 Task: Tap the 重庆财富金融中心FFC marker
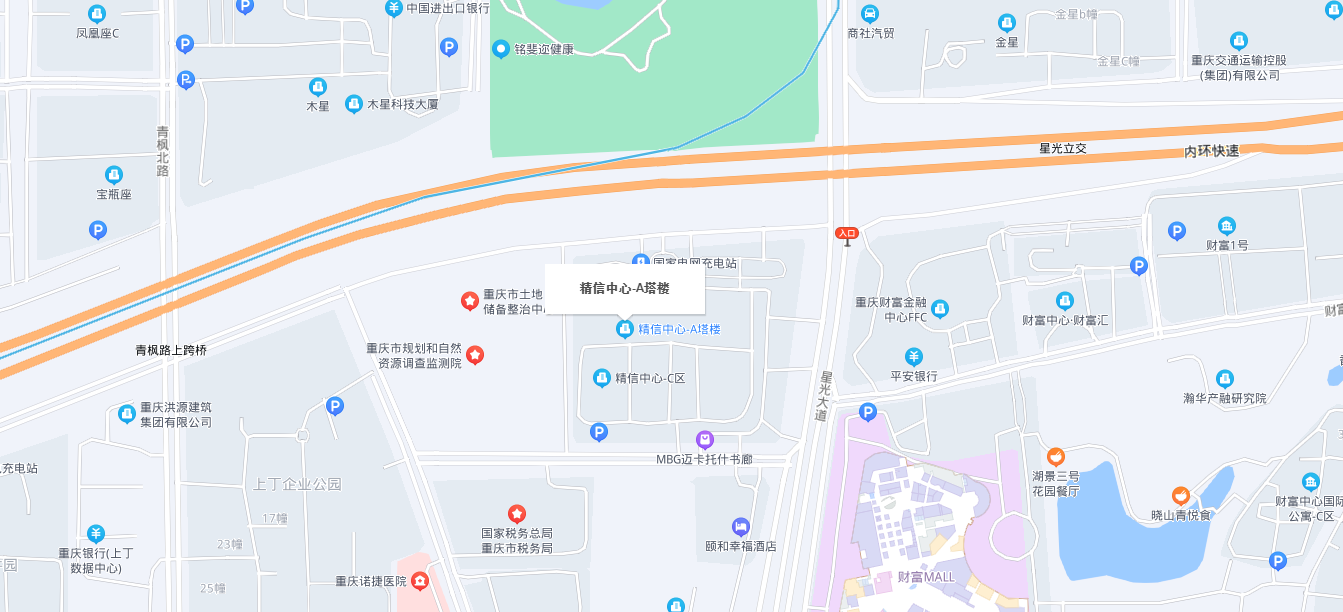point(939,310)
